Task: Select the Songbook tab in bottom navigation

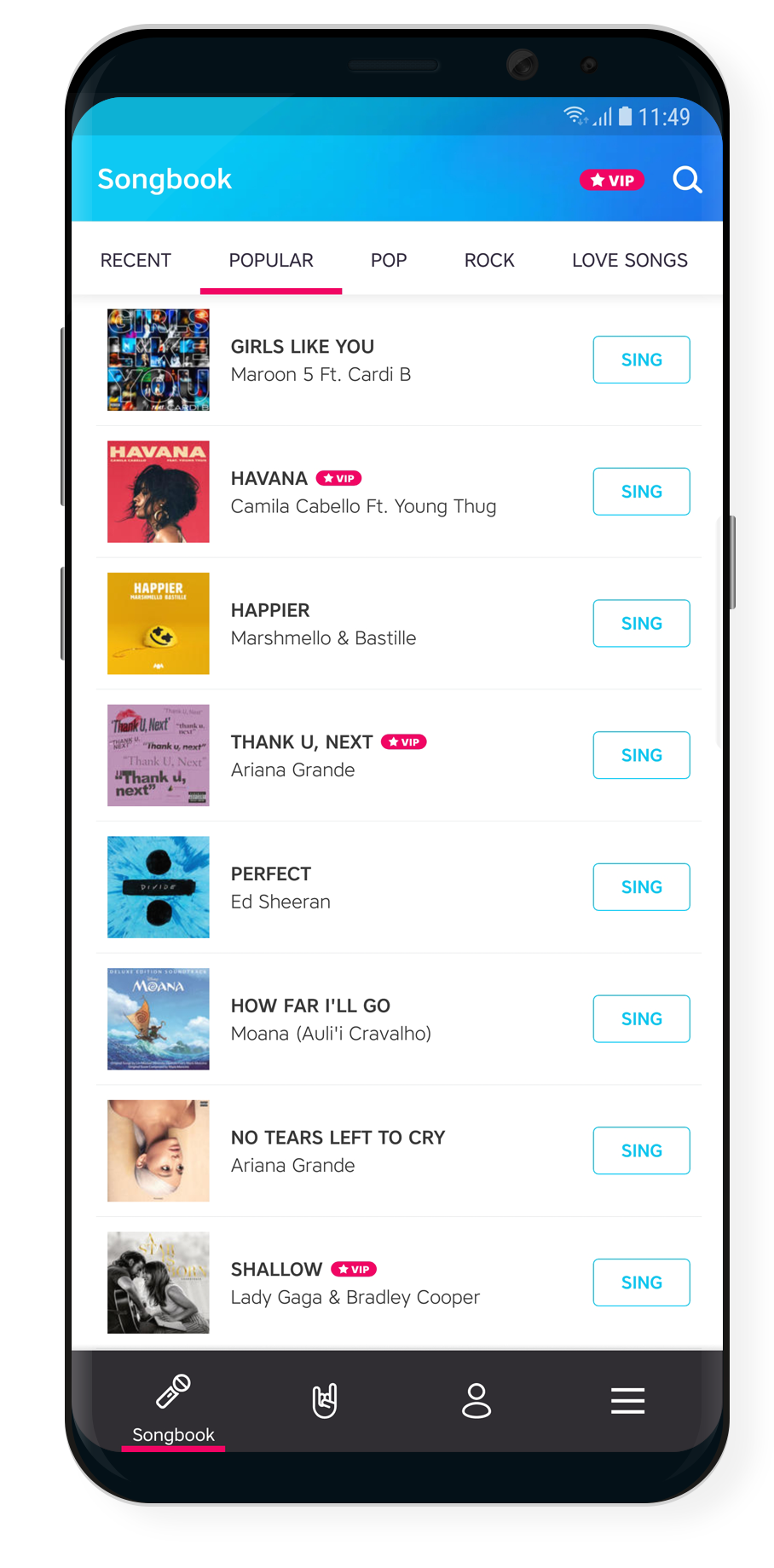Action: pos(173,1406)
